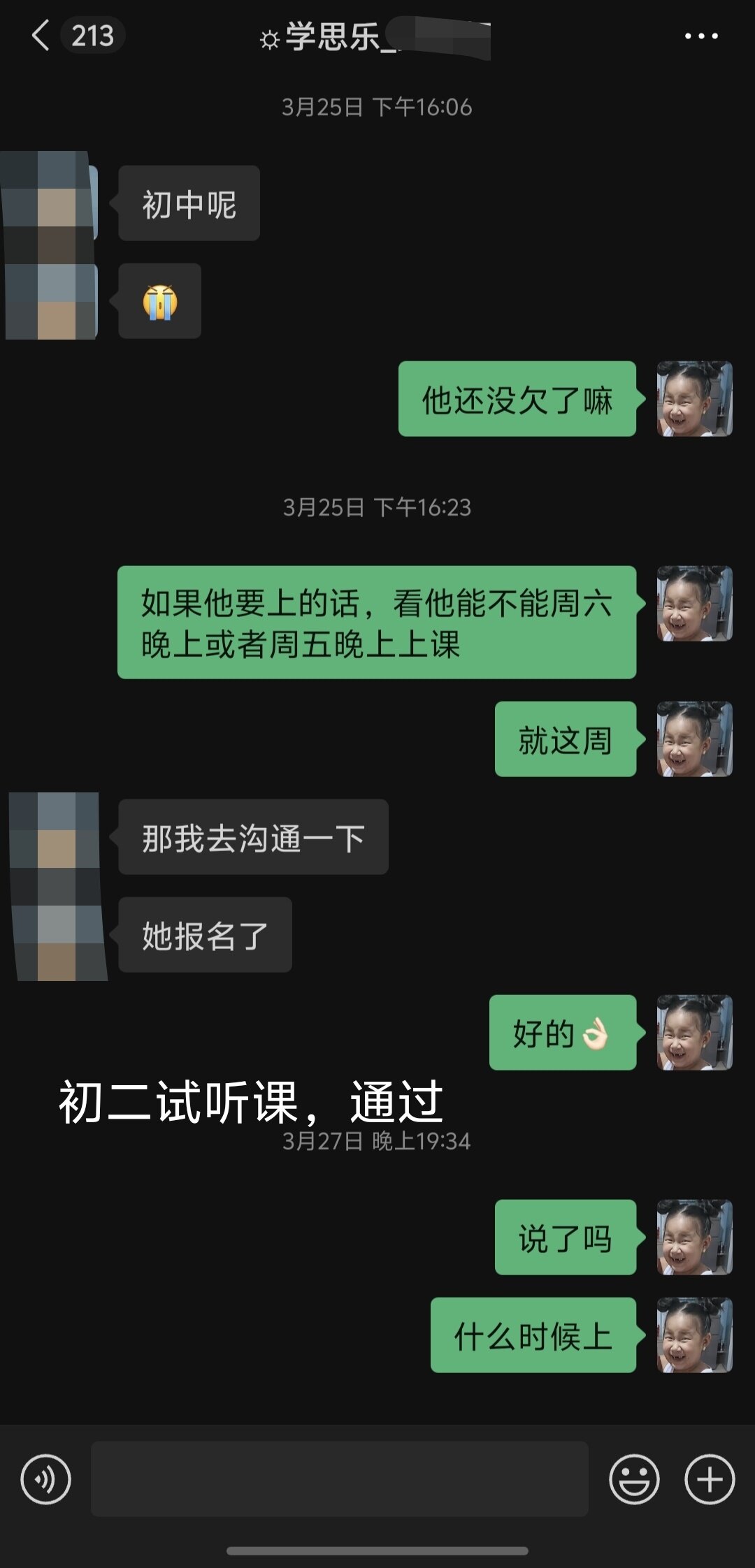
Task: Tap my avatar beside 什么时候上
Action: click(x=694, y=1335)
